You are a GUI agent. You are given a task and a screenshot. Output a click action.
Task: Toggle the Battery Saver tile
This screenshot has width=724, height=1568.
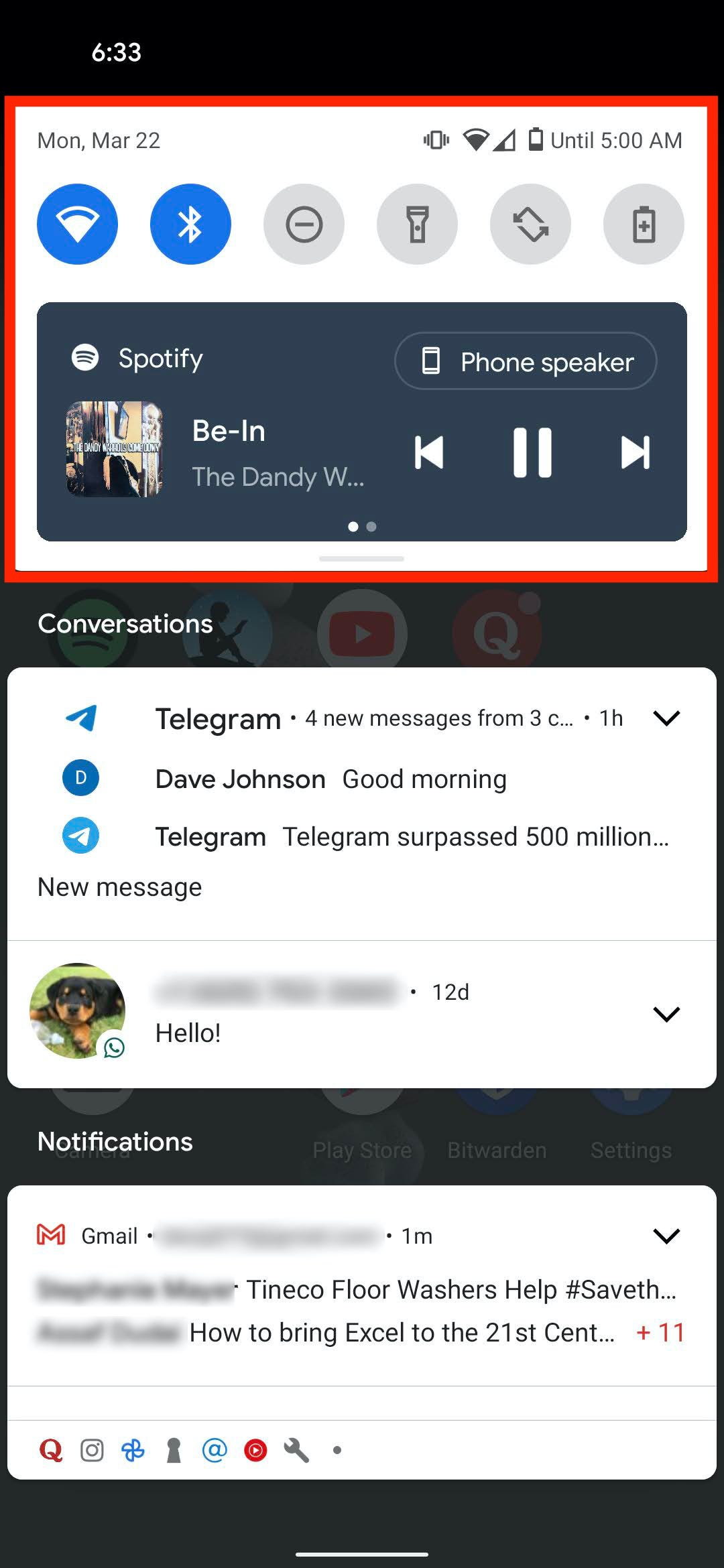(x=644, y=224)
